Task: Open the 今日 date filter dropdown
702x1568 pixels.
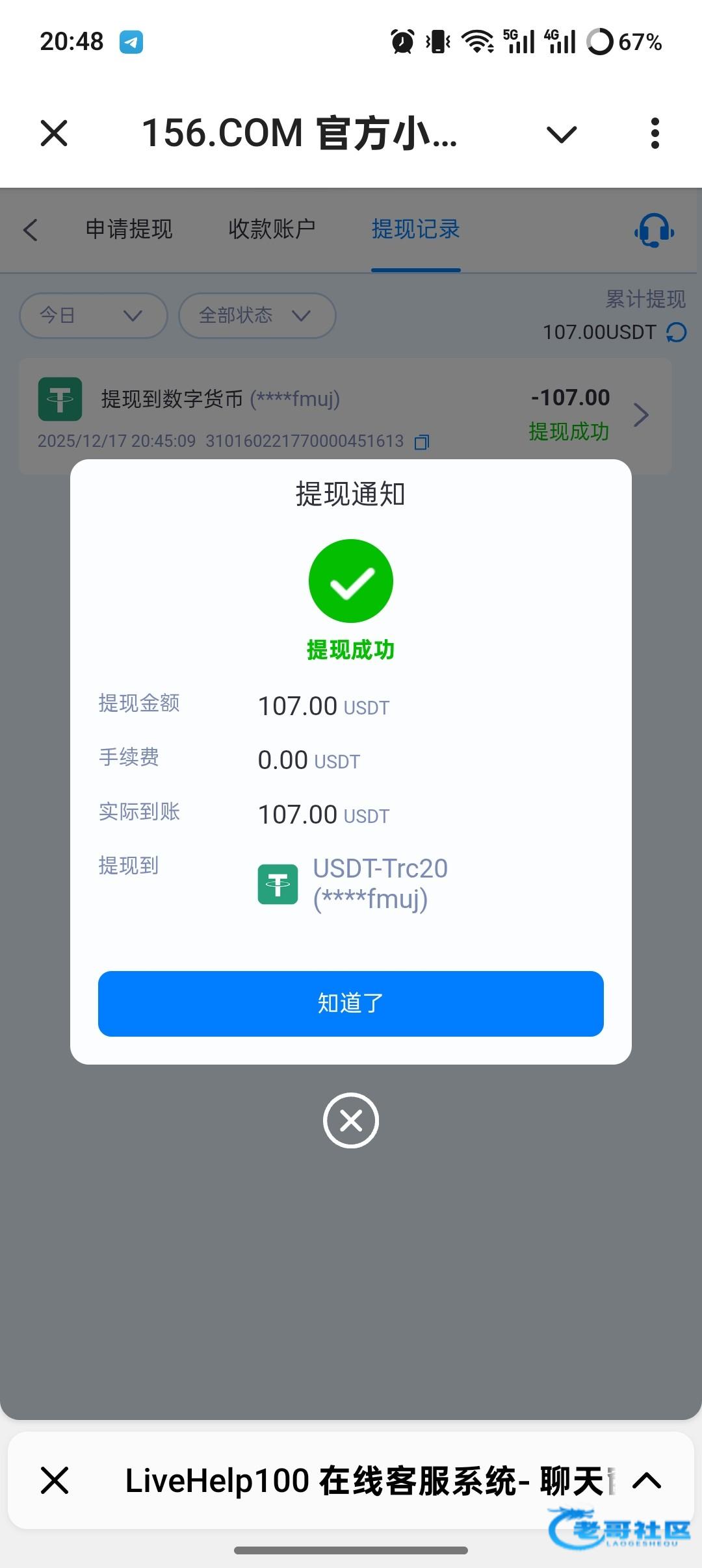Action: point(93,316)
